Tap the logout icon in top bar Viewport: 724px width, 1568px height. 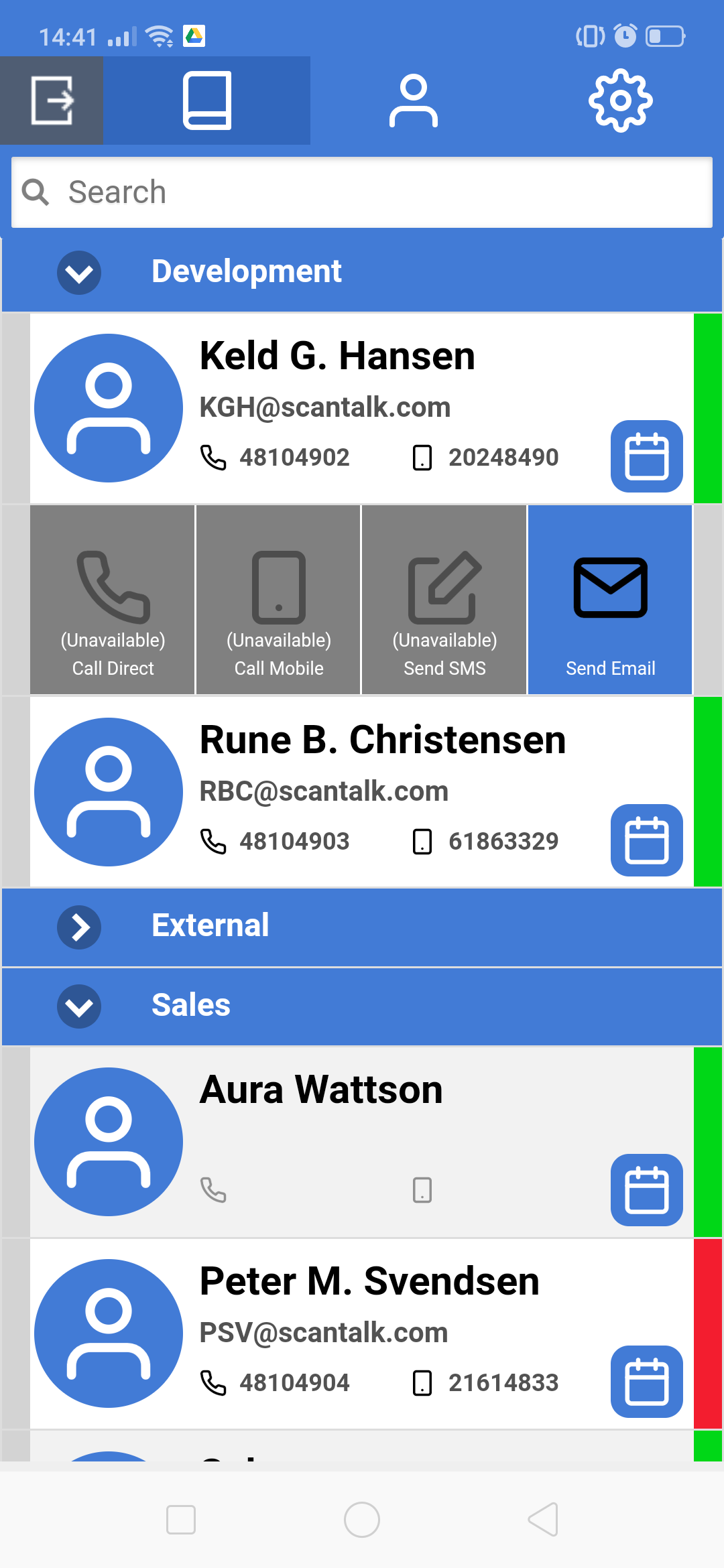pos(52,101)
